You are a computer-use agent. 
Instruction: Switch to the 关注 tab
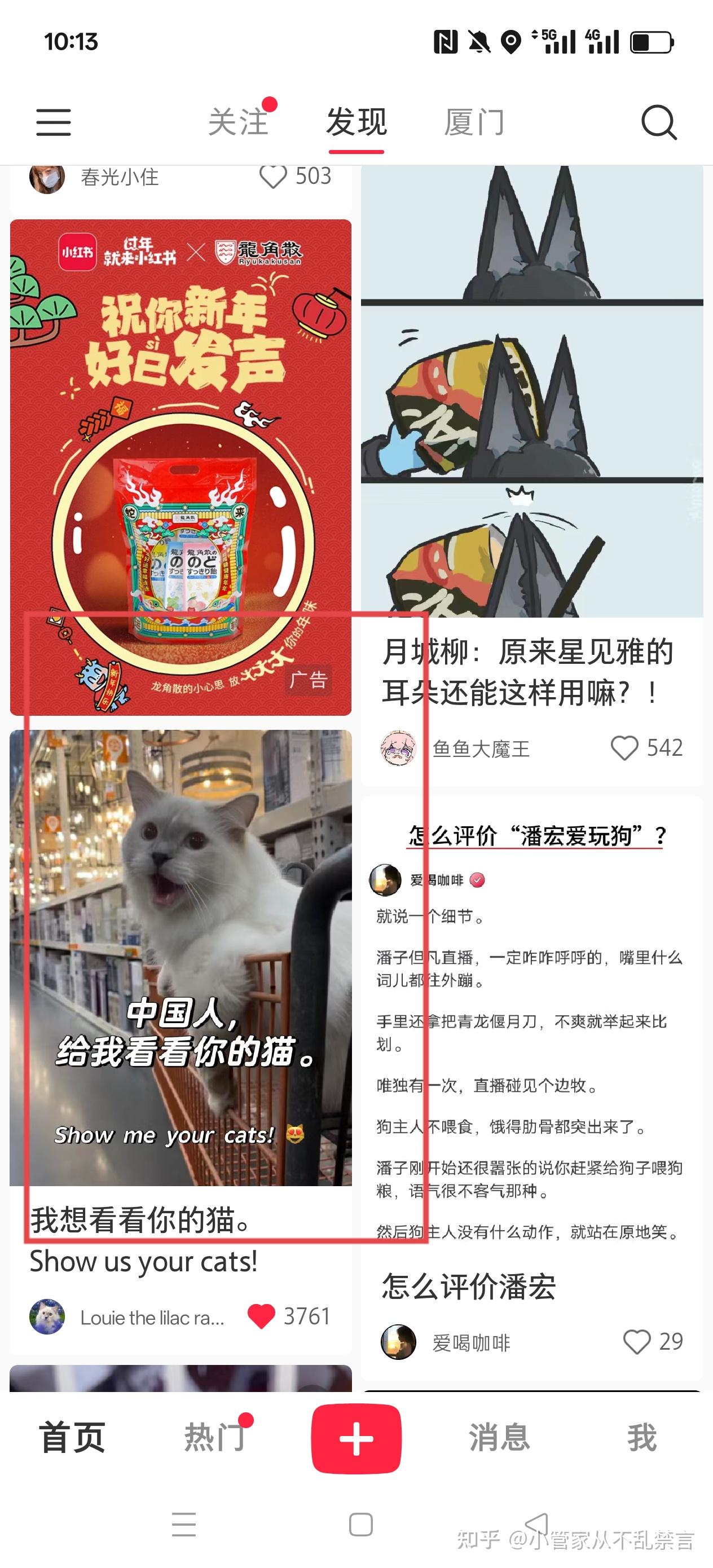click(238, 122)
